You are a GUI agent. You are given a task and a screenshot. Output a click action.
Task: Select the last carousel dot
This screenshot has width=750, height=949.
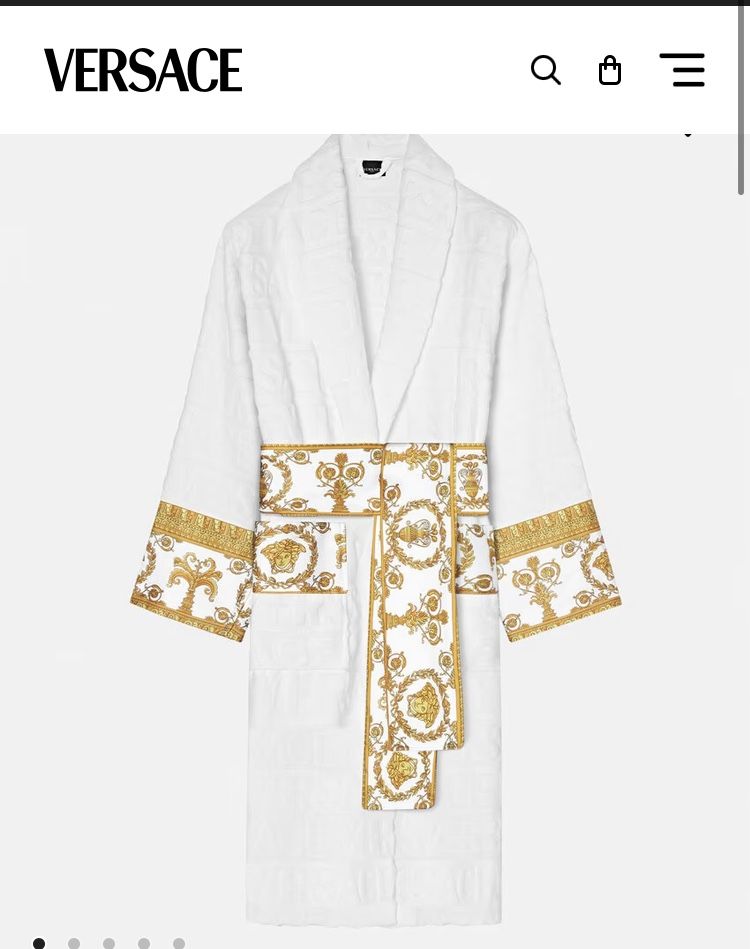click(179, 943)
